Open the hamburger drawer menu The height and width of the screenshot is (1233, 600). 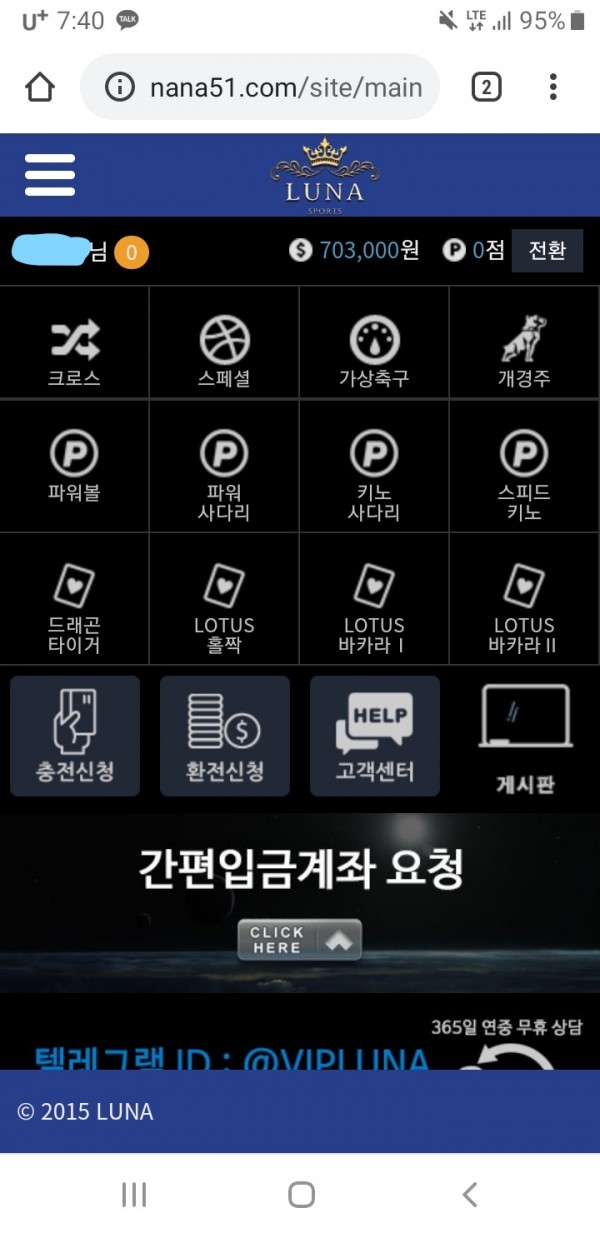[x=49, y=175]
